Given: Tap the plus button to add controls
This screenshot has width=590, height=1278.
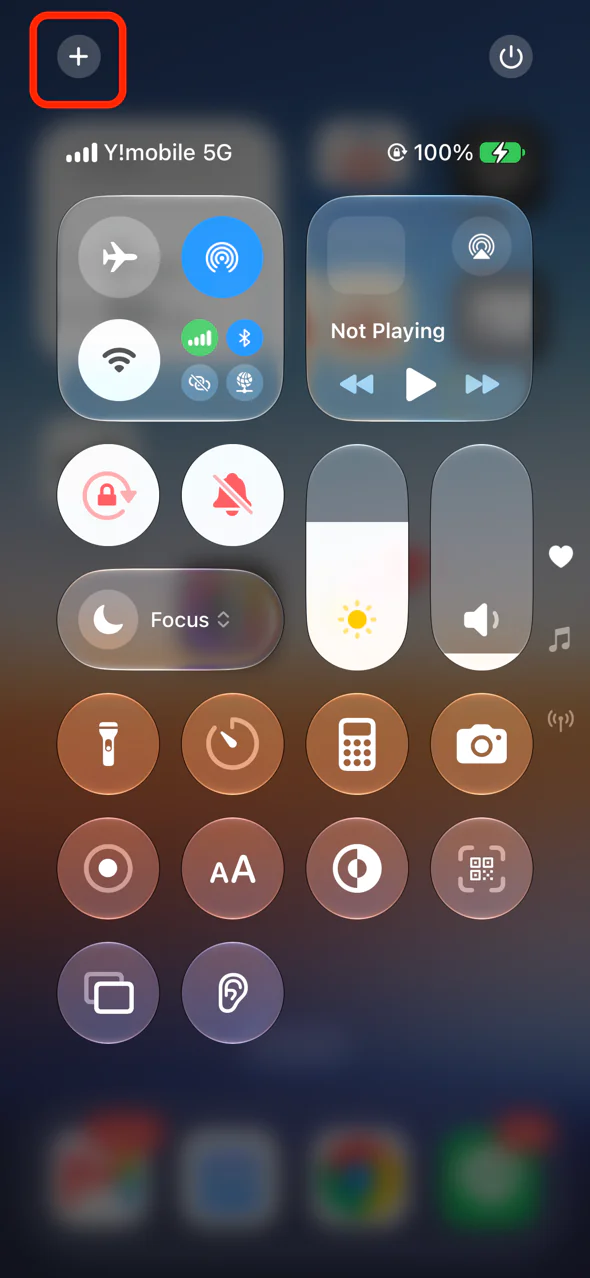Looking at the screenshot, I should click(78, 57).
